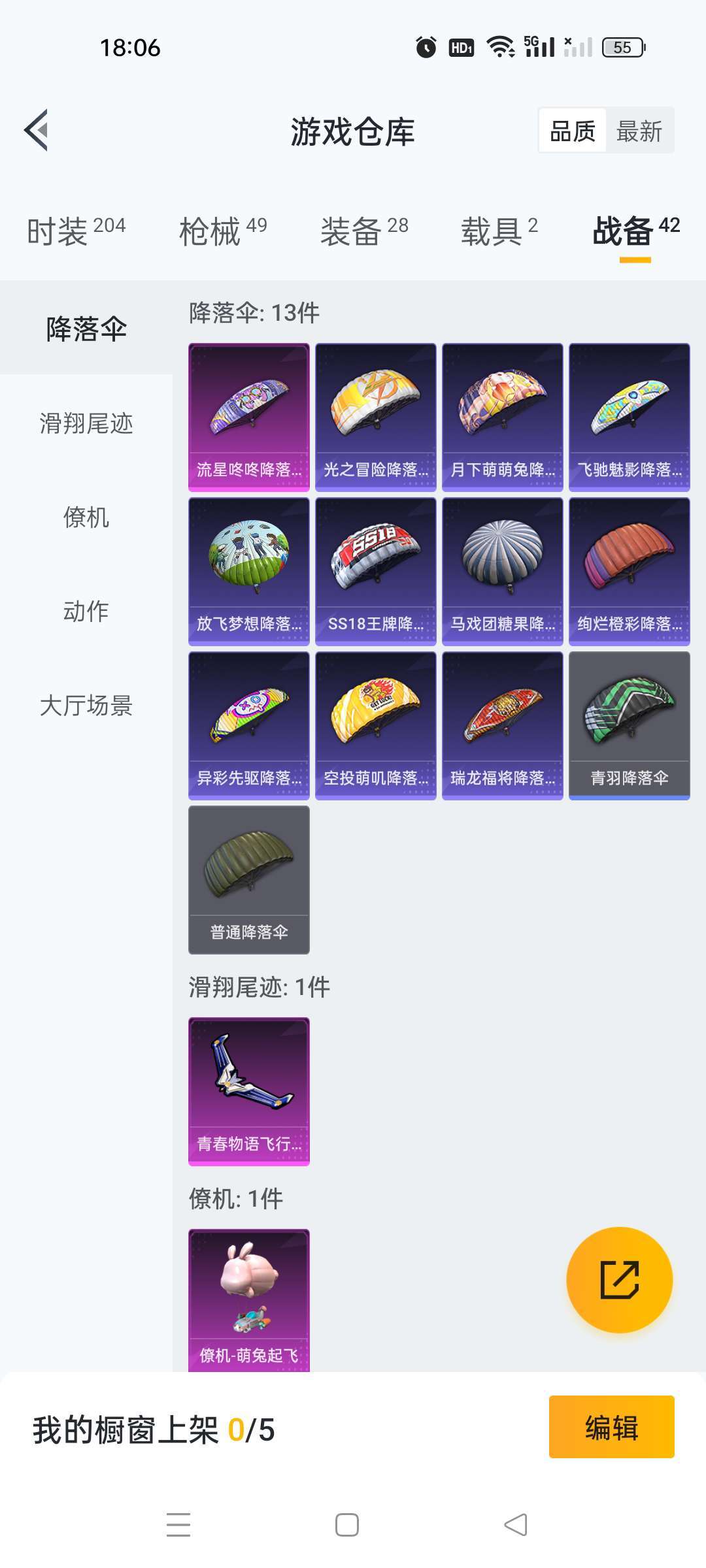Open the 僚机-萌兔起飞 item
706x1568 pixels.
click(x=249, y=1300)
